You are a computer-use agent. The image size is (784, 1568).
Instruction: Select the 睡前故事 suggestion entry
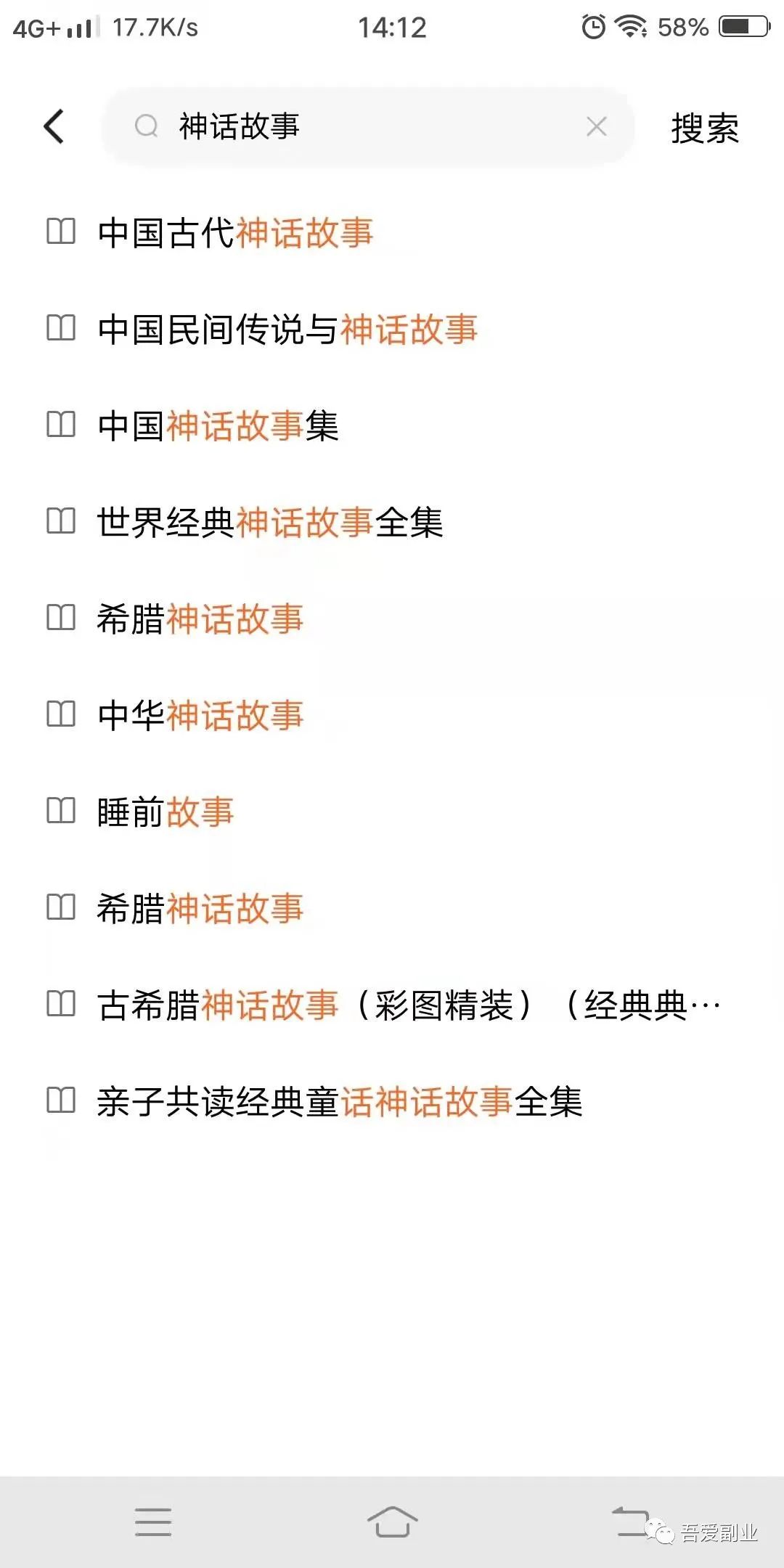click(x=165, y=812)
